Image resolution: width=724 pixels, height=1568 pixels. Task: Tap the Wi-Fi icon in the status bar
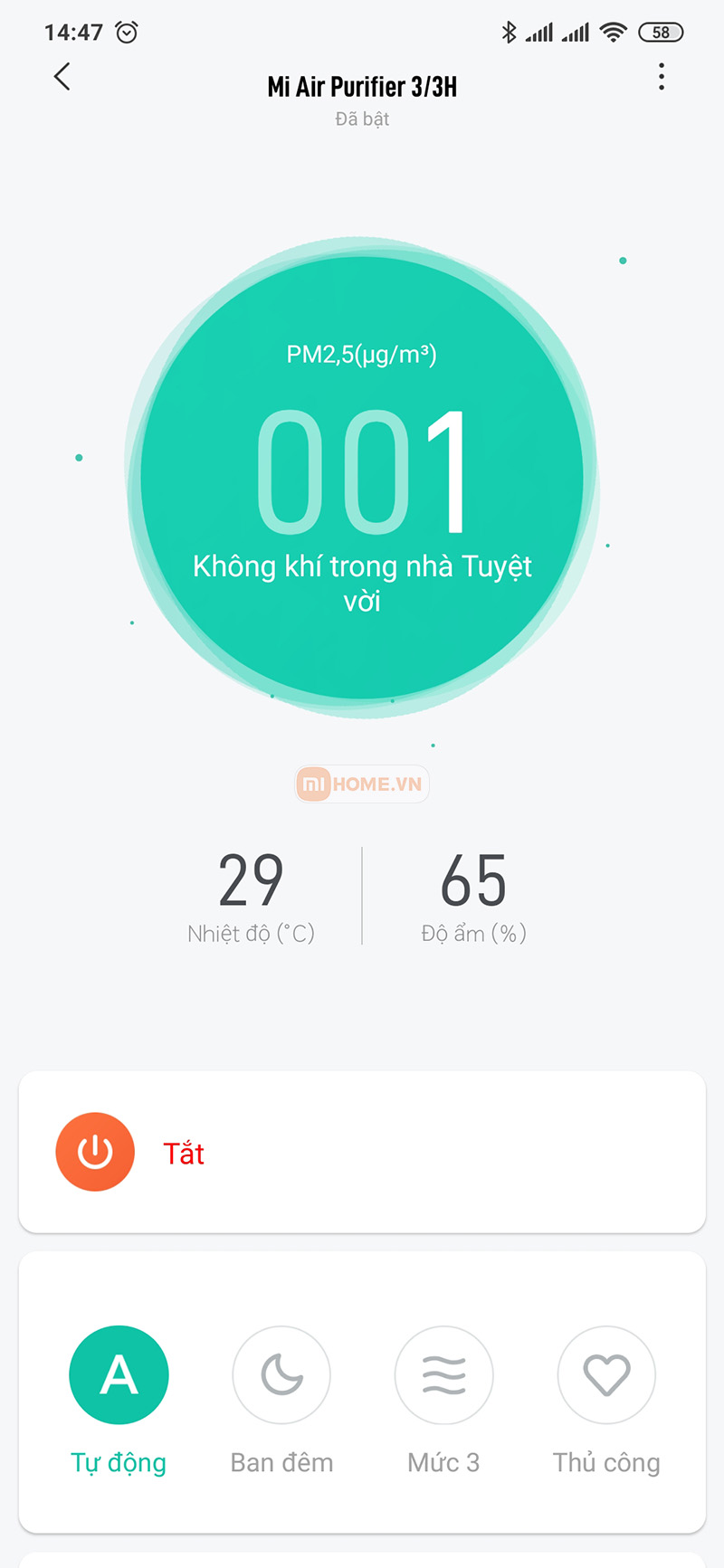[613, 30]
